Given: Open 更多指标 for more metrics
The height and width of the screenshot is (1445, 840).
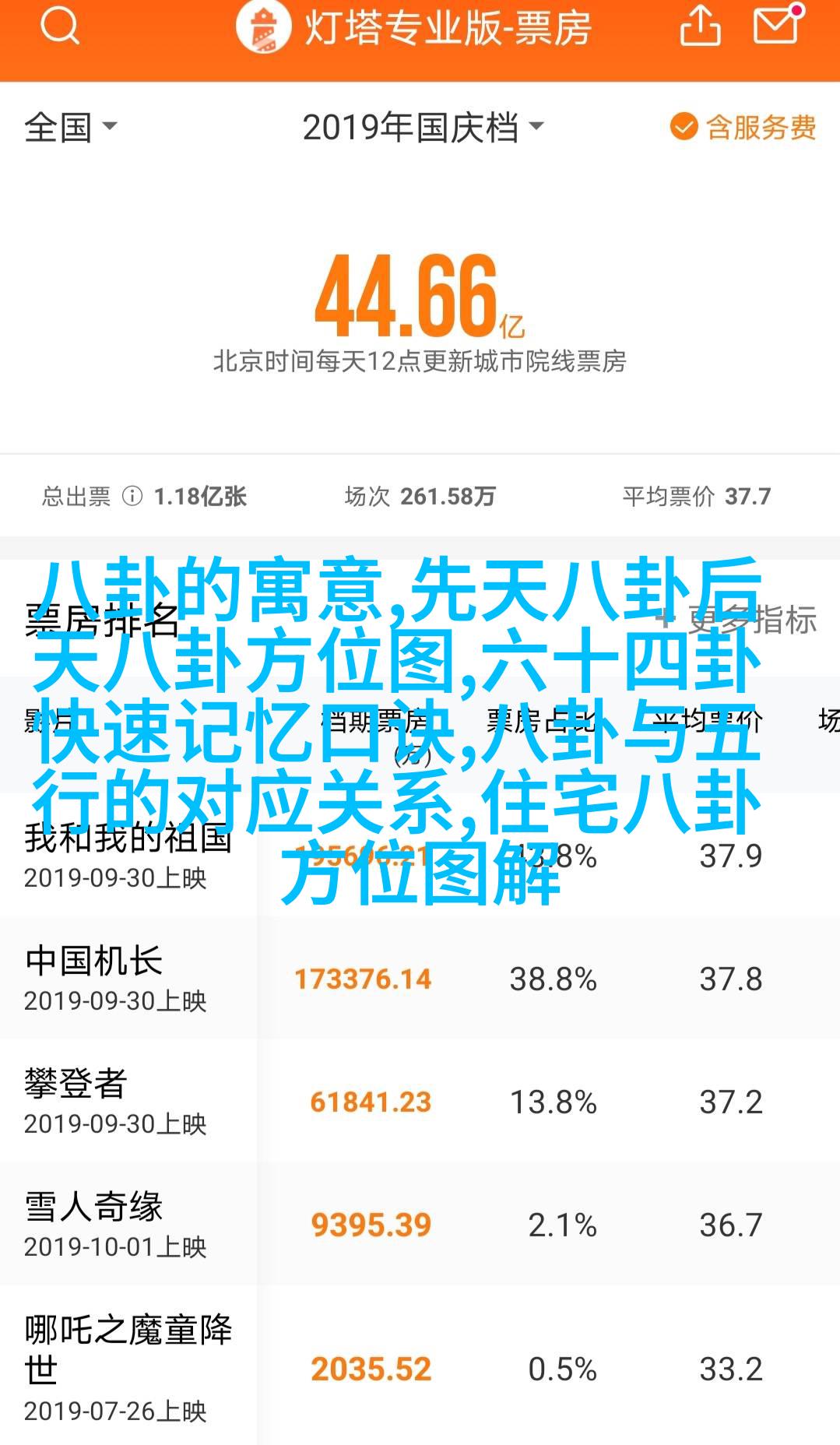Looking at the screenshot, I should tap(738, 620).
